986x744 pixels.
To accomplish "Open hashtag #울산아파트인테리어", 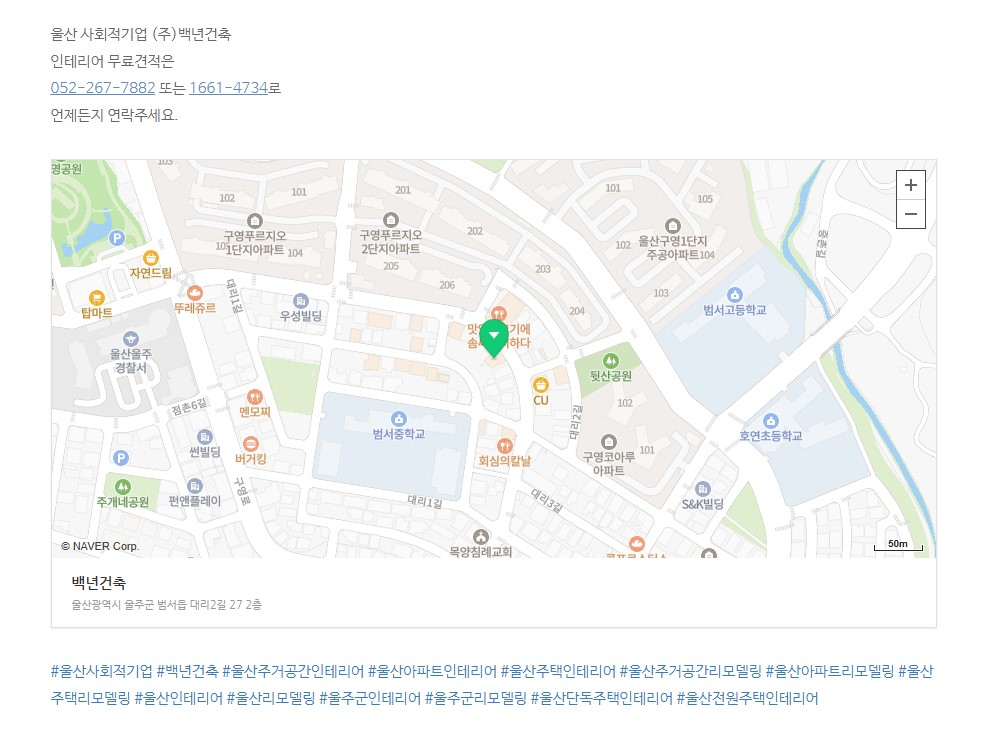I will (x=431, y=671).
